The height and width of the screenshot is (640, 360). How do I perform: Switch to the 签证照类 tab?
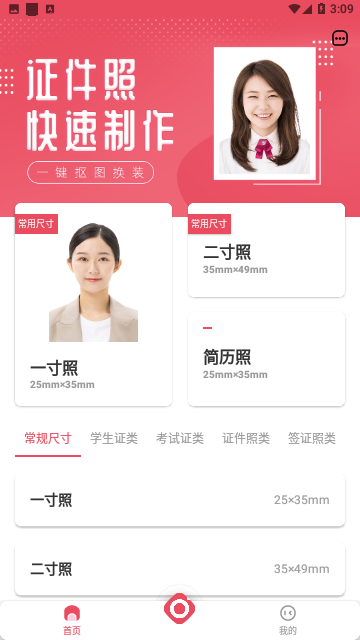[x=312, y=439]
